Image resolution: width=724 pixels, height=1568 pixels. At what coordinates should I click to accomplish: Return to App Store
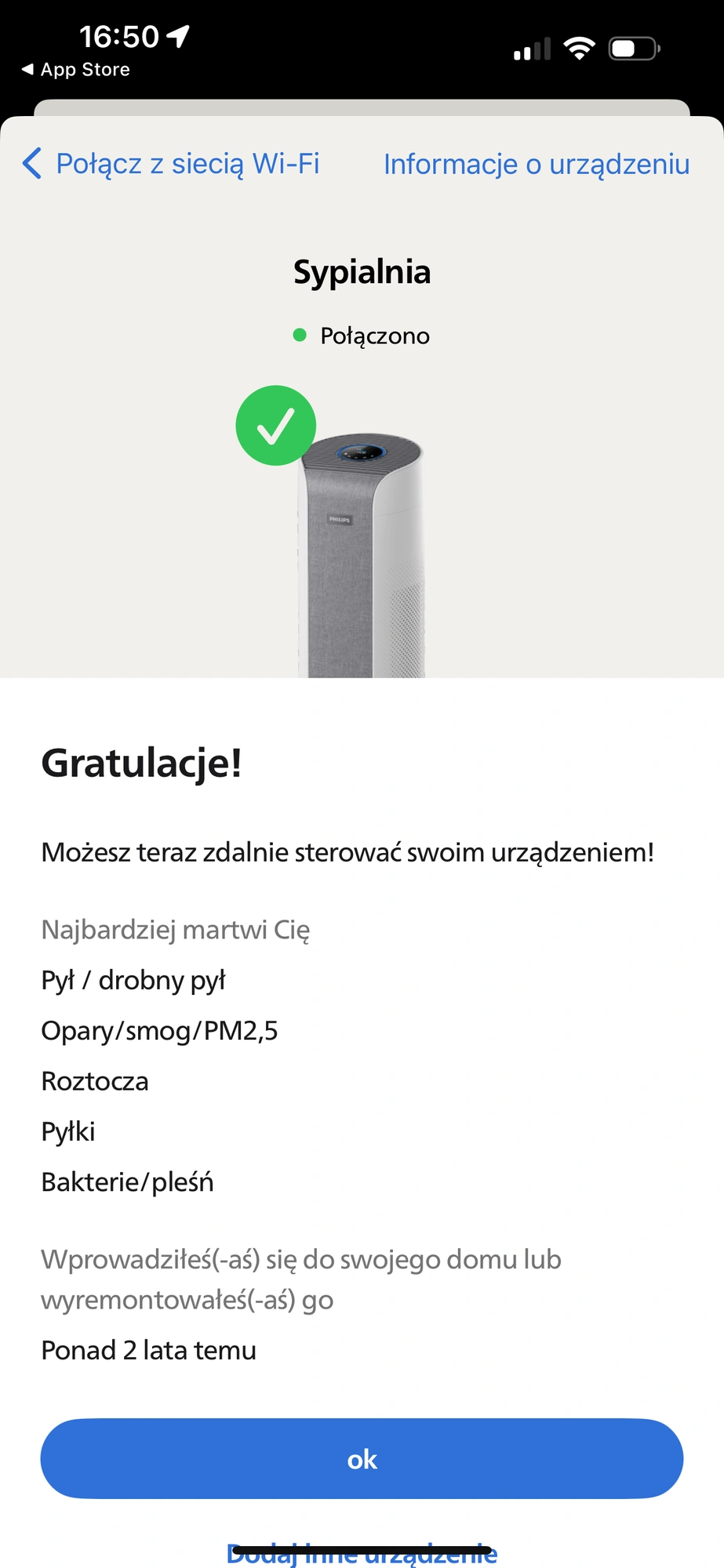click(x=76, y=70)
